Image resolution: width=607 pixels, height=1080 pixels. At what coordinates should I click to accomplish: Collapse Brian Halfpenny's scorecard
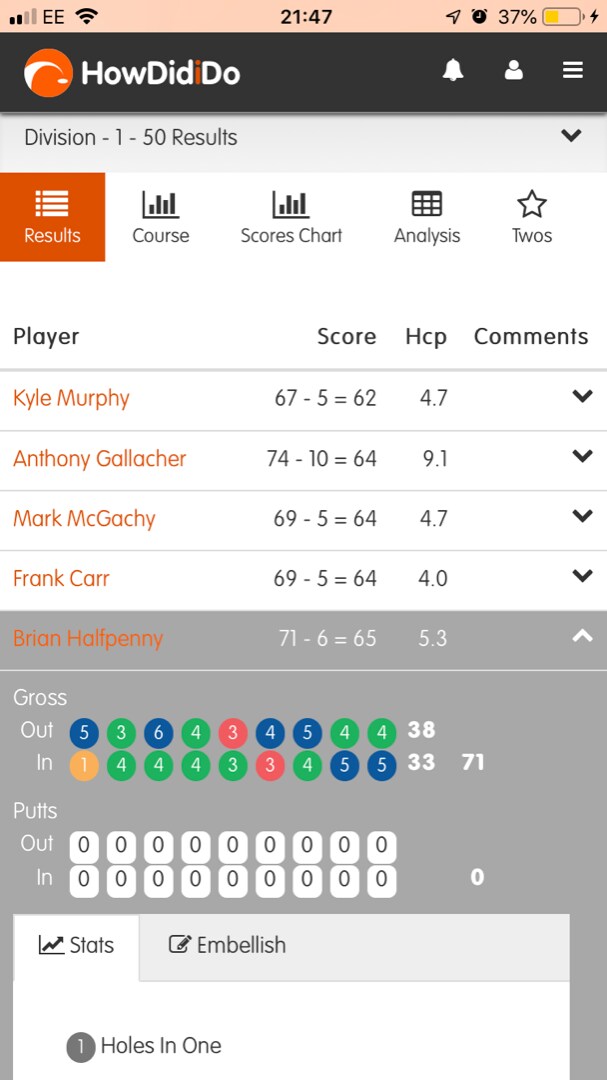point(582,637)
